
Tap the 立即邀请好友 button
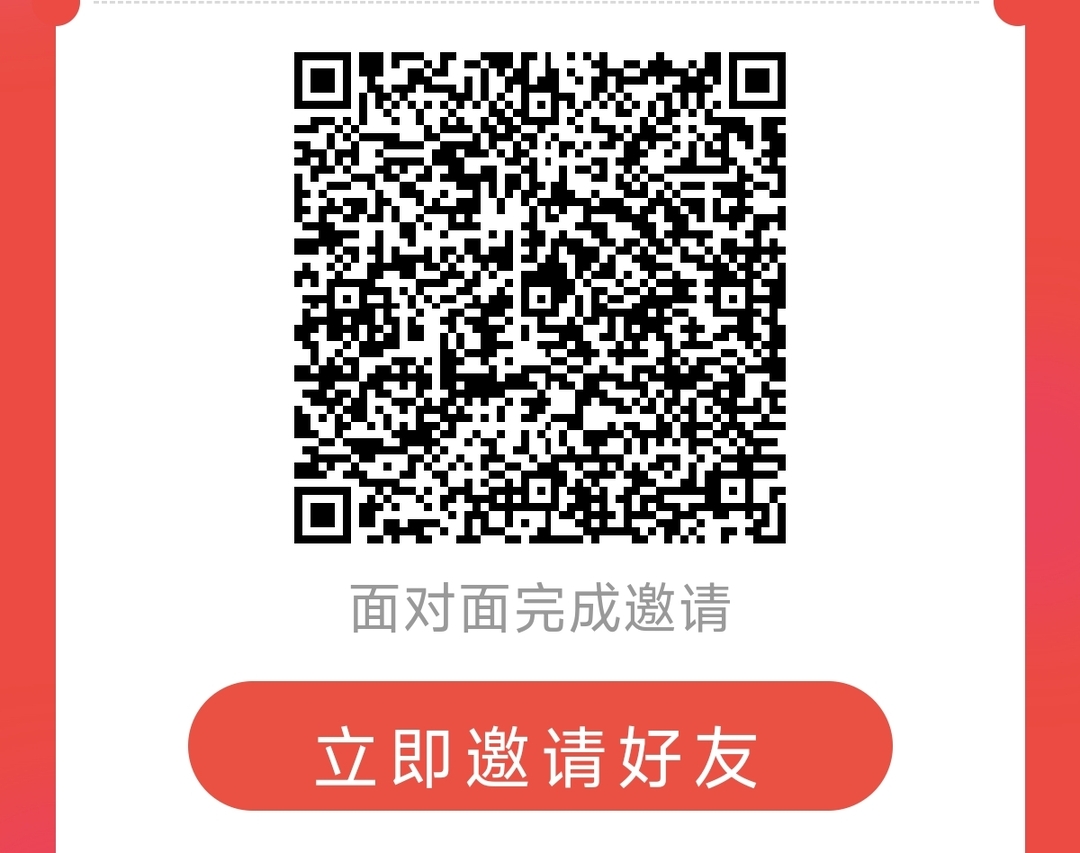click(x=539, y=747)
